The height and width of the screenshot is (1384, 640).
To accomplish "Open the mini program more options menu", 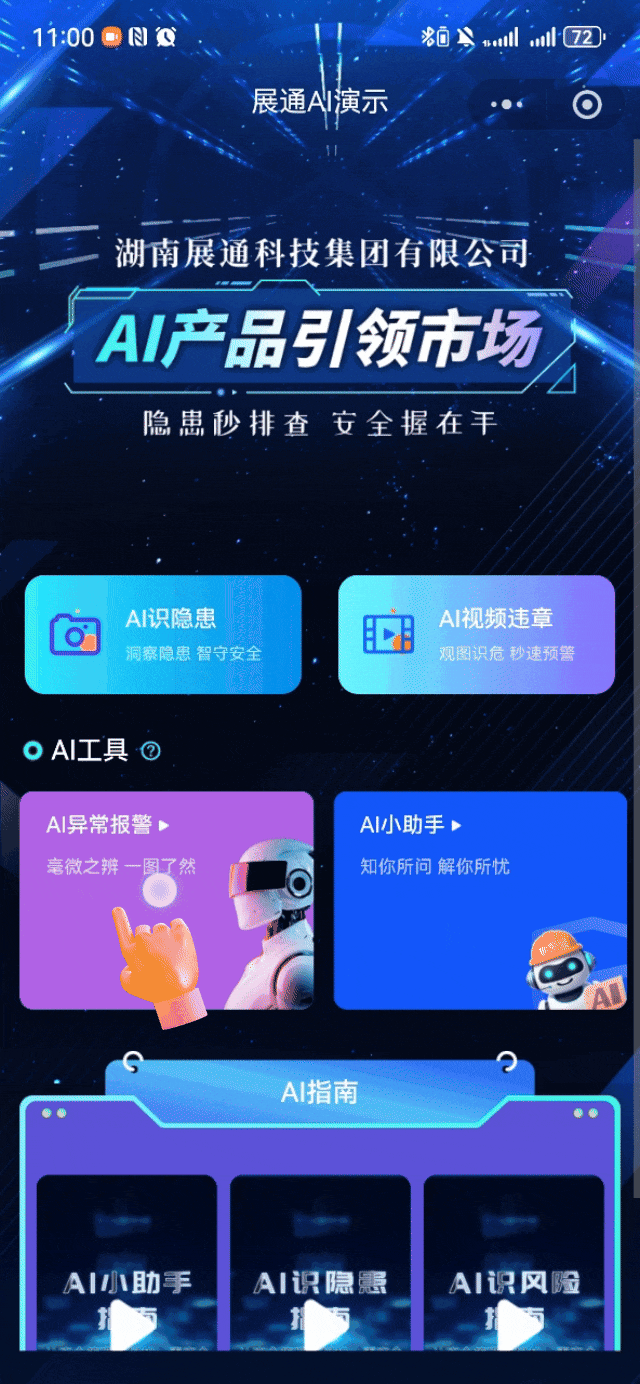I will coord(507,104).
